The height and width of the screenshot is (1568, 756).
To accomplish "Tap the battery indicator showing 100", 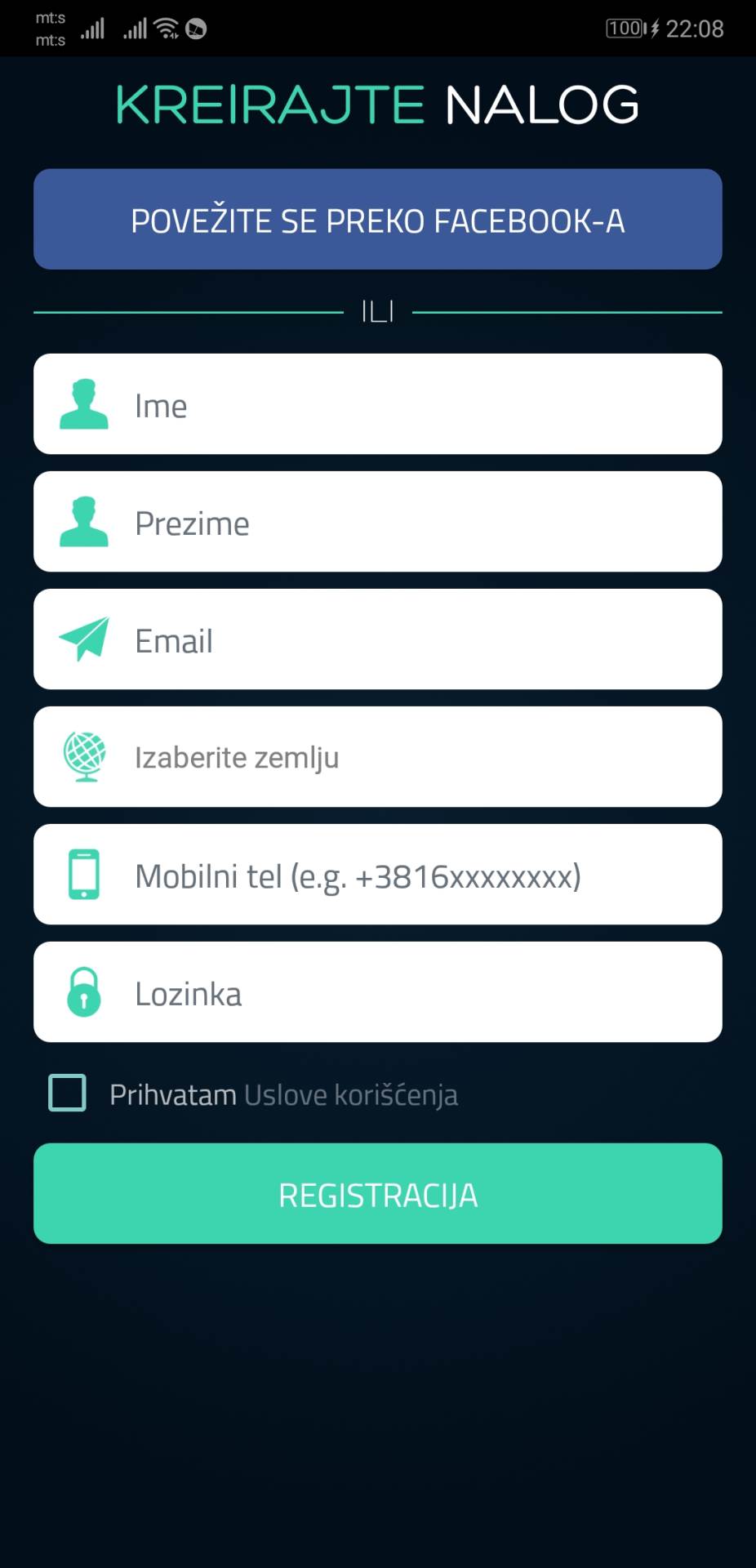I will (x=623, y=27).
